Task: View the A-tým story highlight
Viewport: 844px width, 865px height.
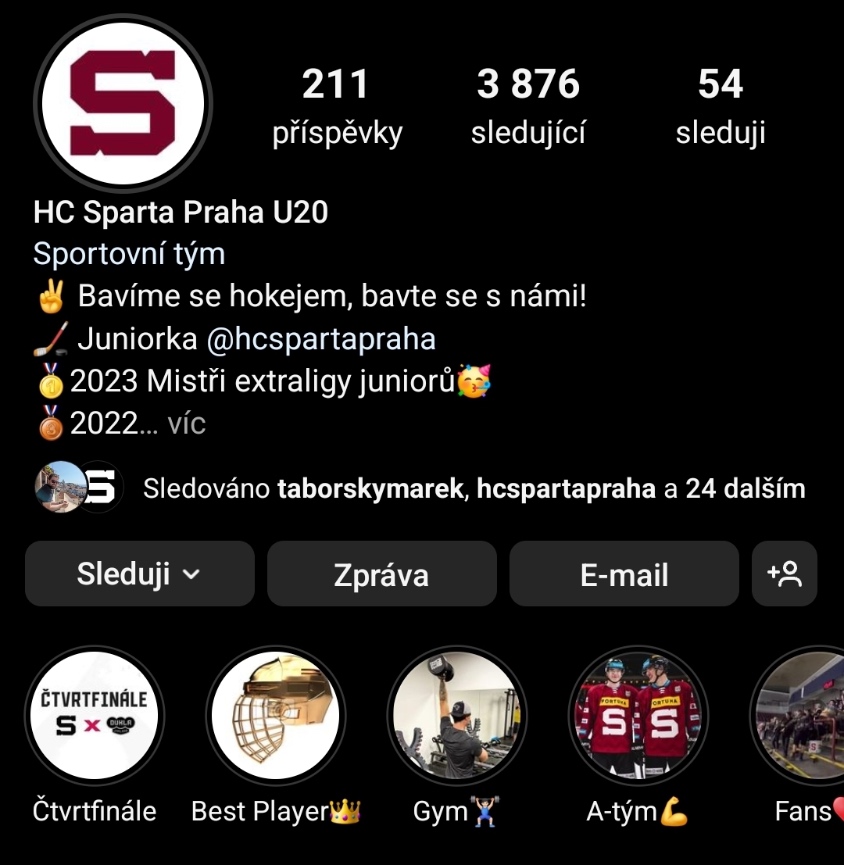Action: 637,715
